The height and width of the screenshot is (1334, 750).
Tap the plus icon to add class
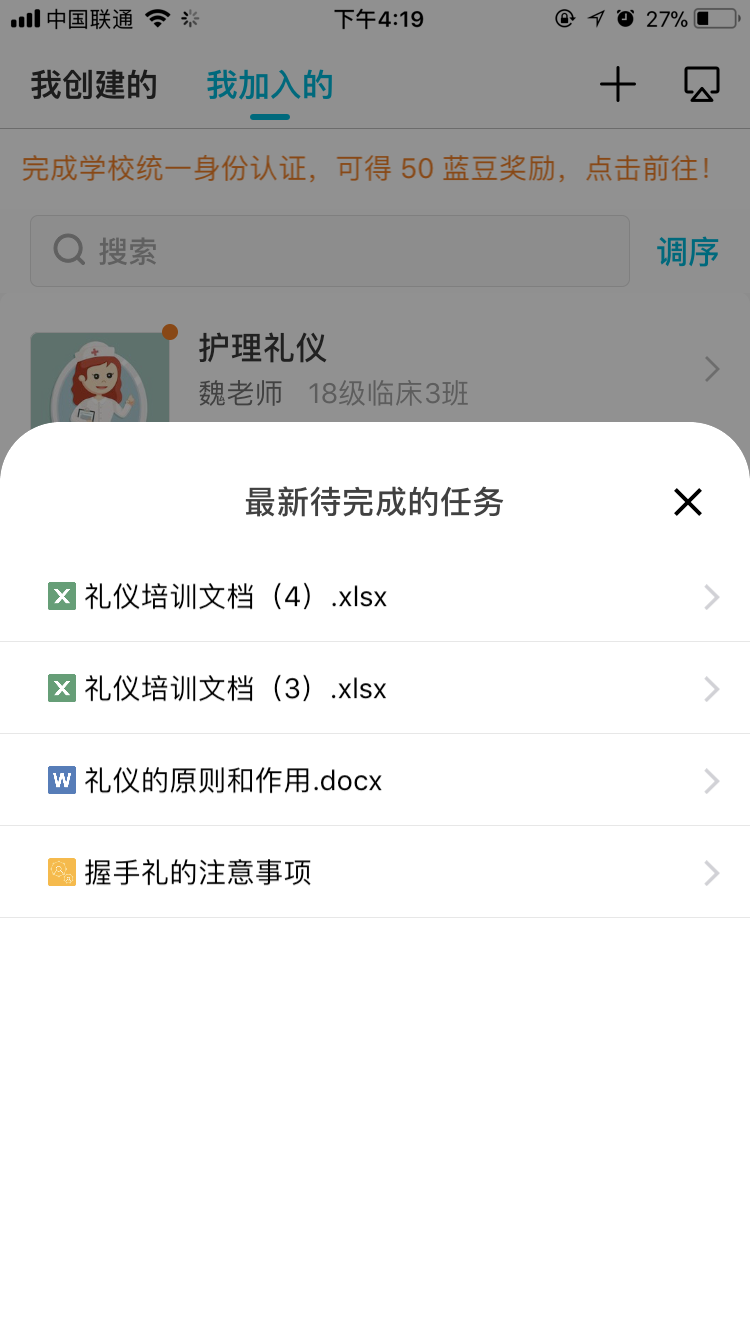coord(617,85)
